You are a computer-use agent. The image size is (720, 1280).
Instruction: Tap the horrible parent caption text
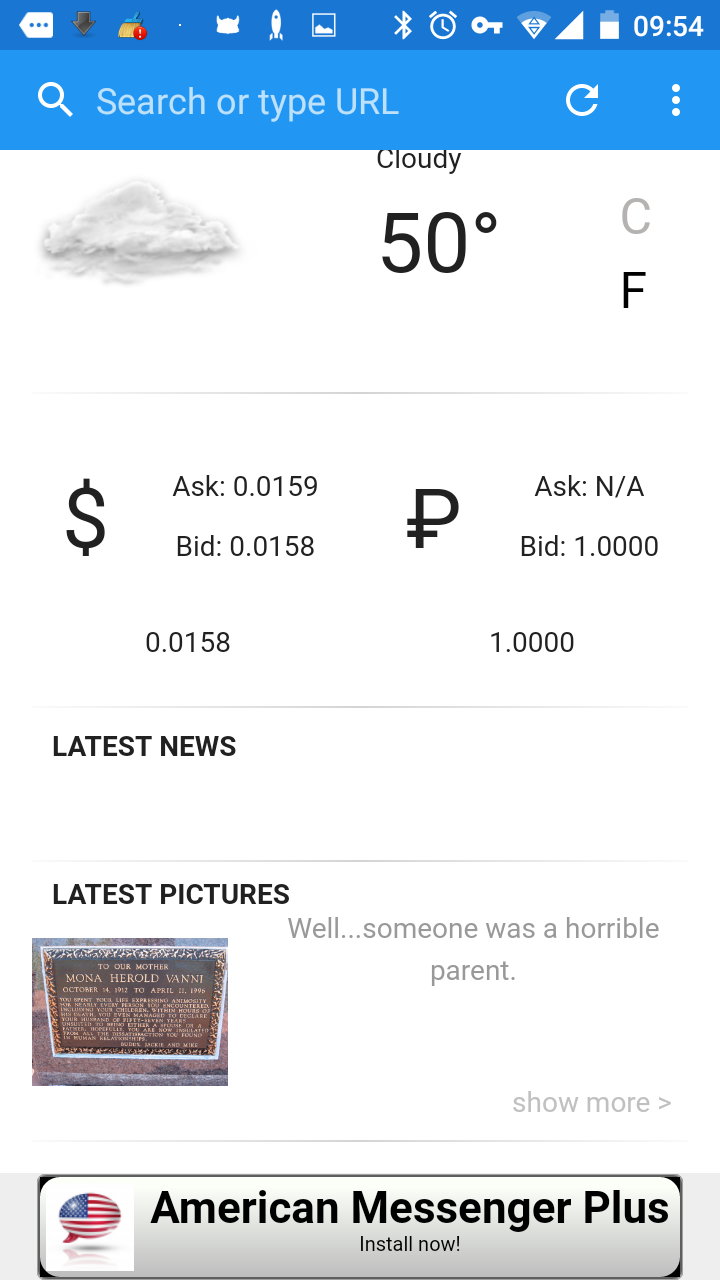(x=473, y=946)
